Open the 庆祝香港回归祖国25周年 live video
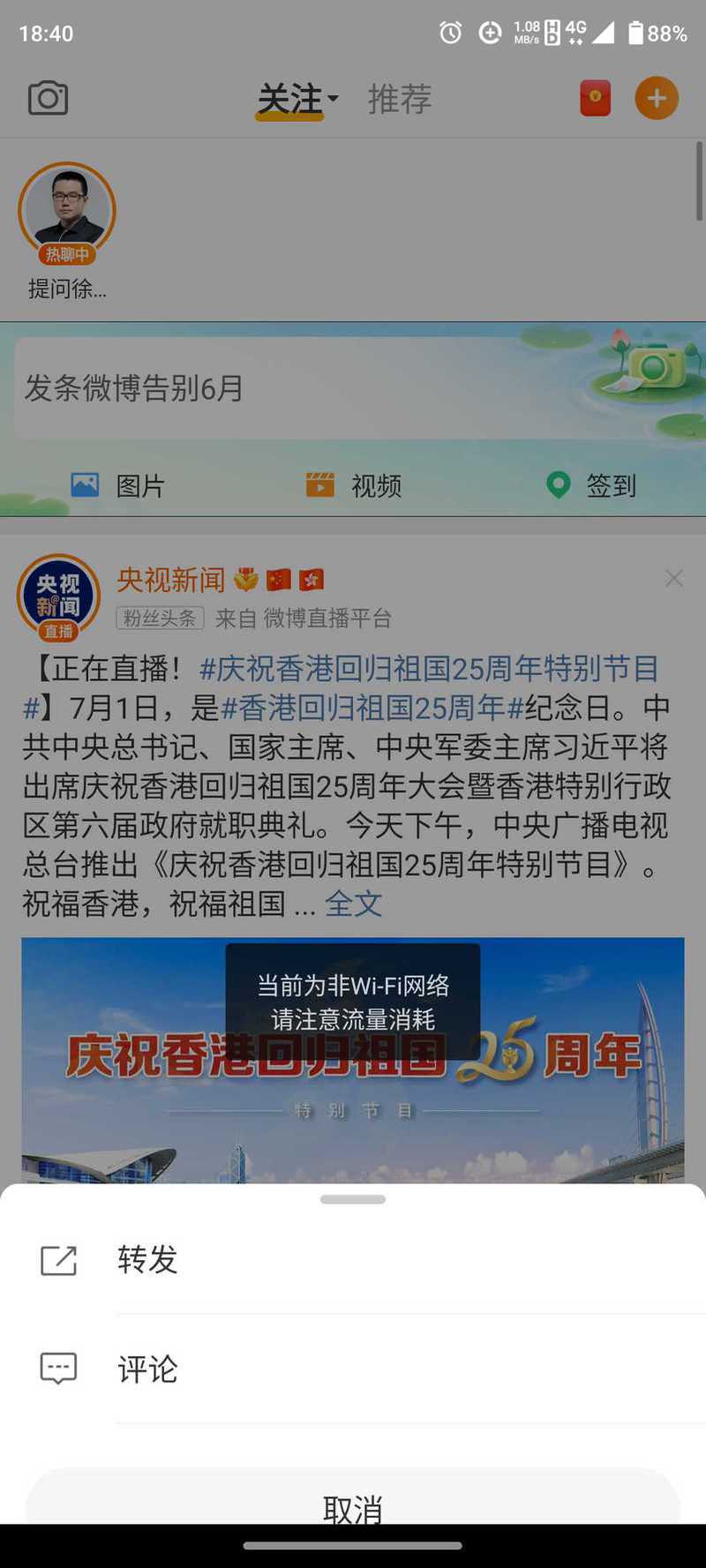The image size is (706, 1568). pos(353,1061)
